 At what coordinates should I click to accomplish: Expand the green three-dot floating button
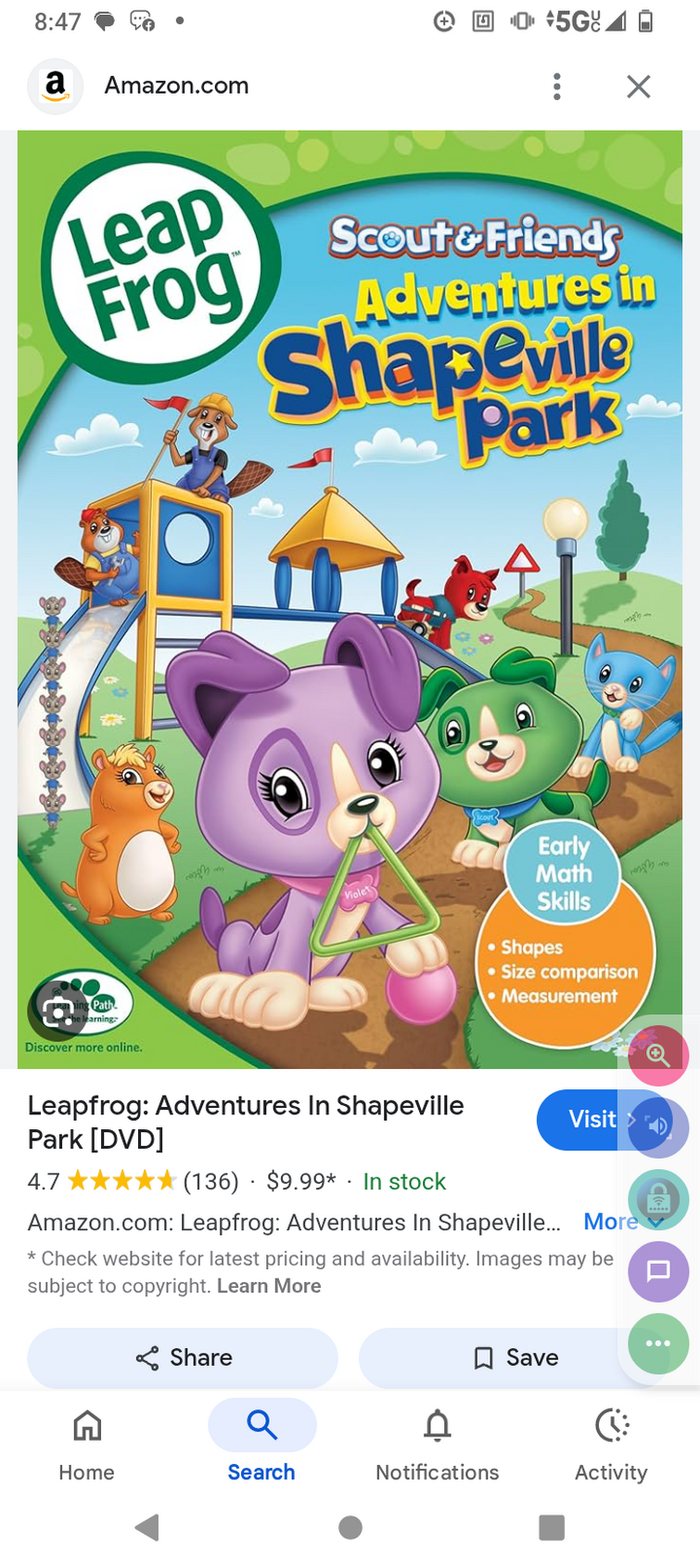[x=658, y=1343]
